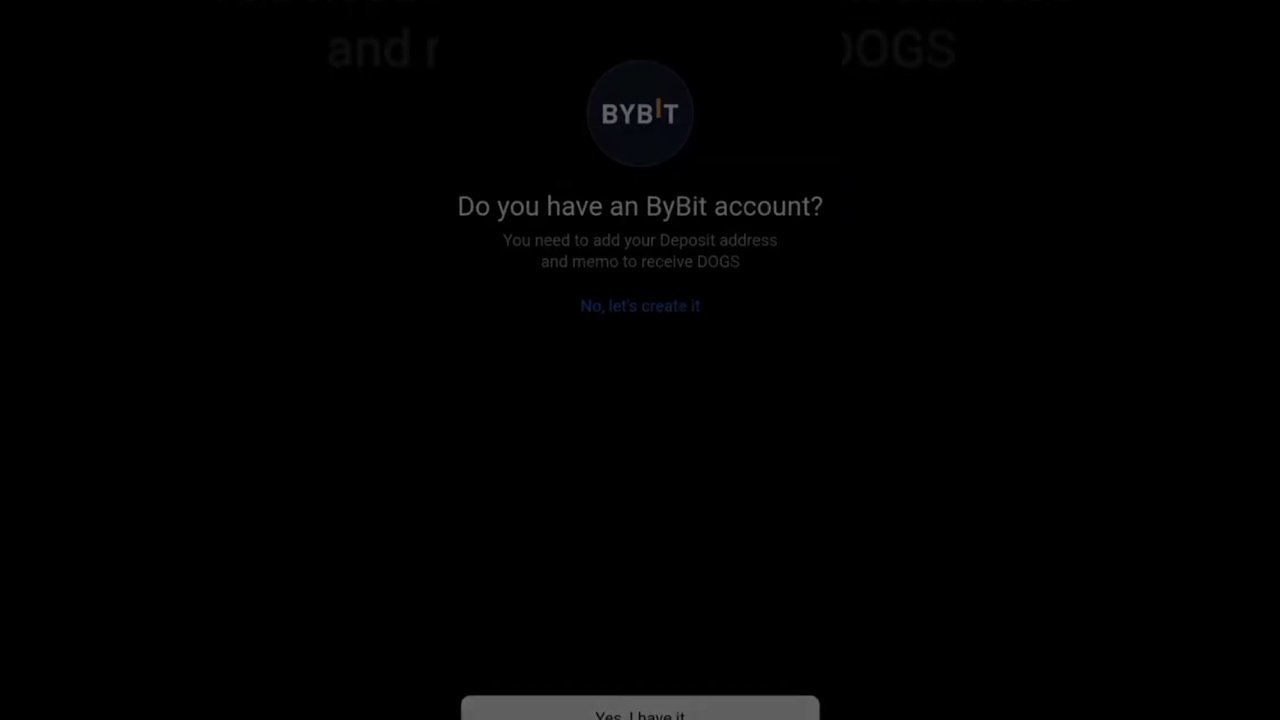Tap the "No, let's create it" link

640,306
